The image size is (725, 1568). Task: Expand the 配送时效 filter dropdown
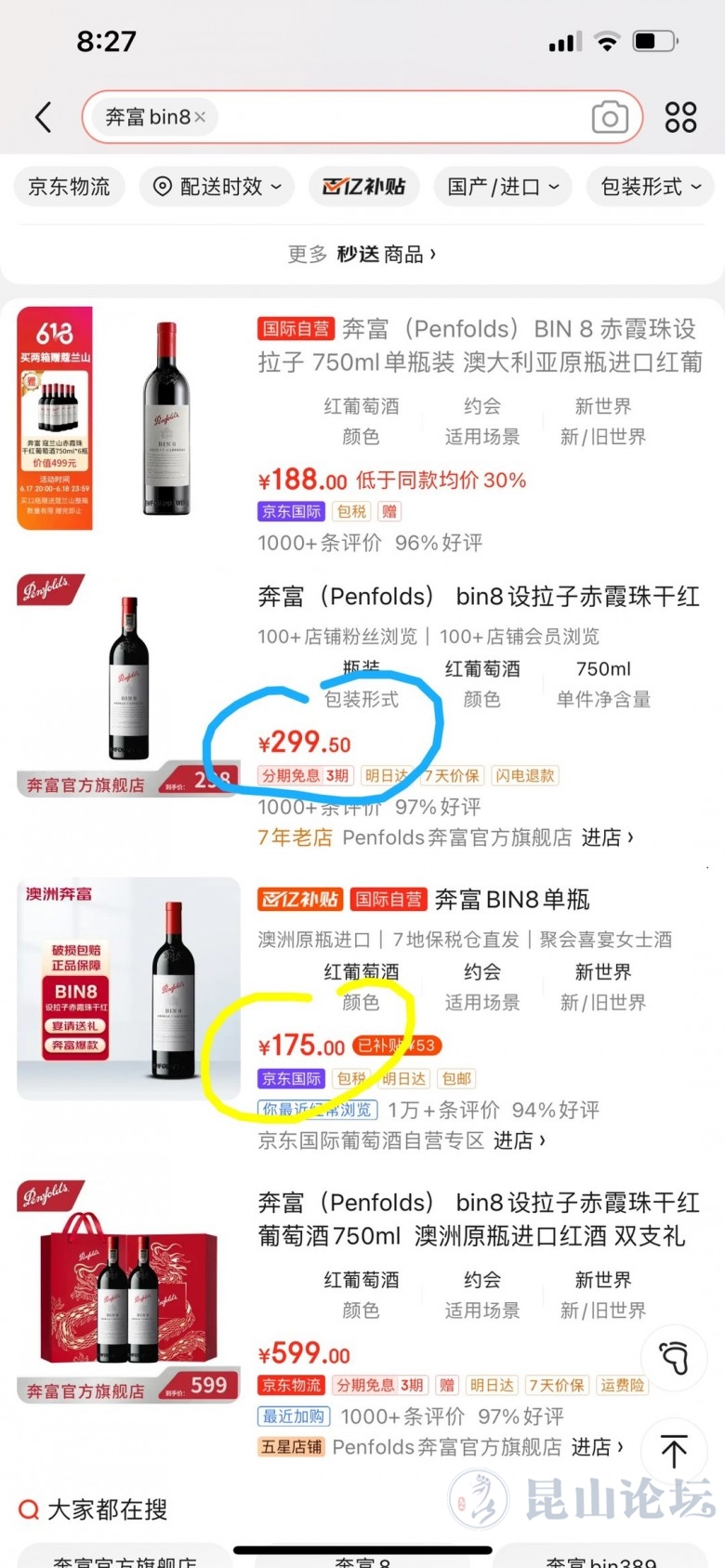(217, 187)
